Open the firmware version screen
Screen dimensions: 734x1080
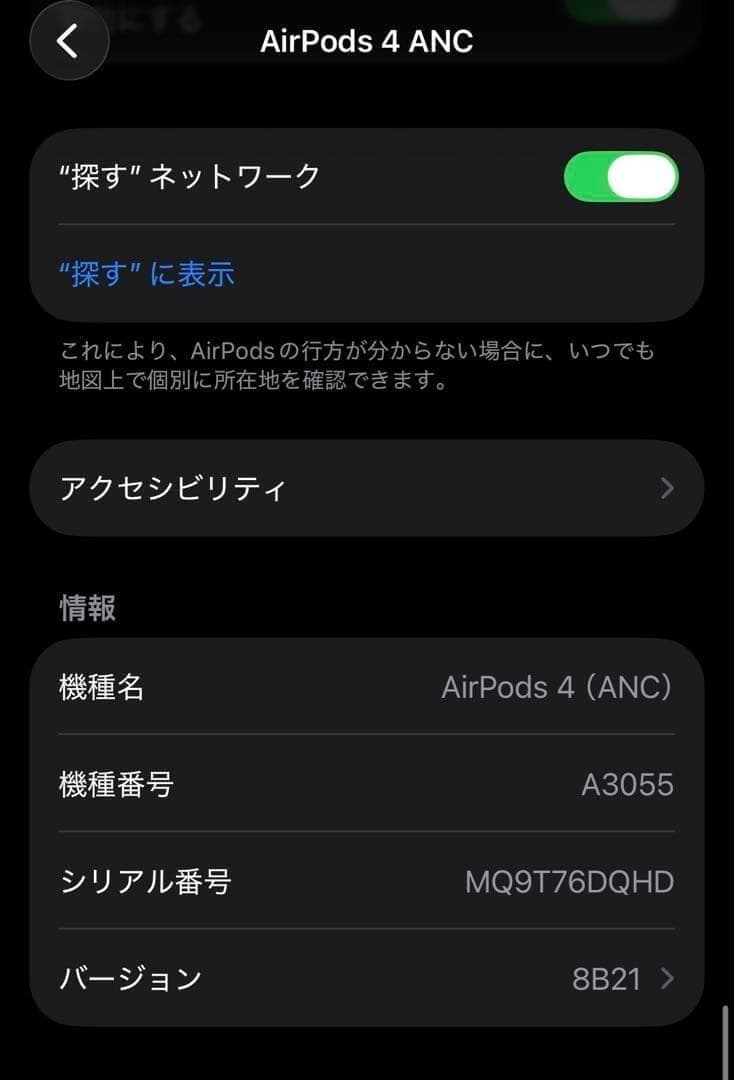pyautogui.click(x=366, y=979)
